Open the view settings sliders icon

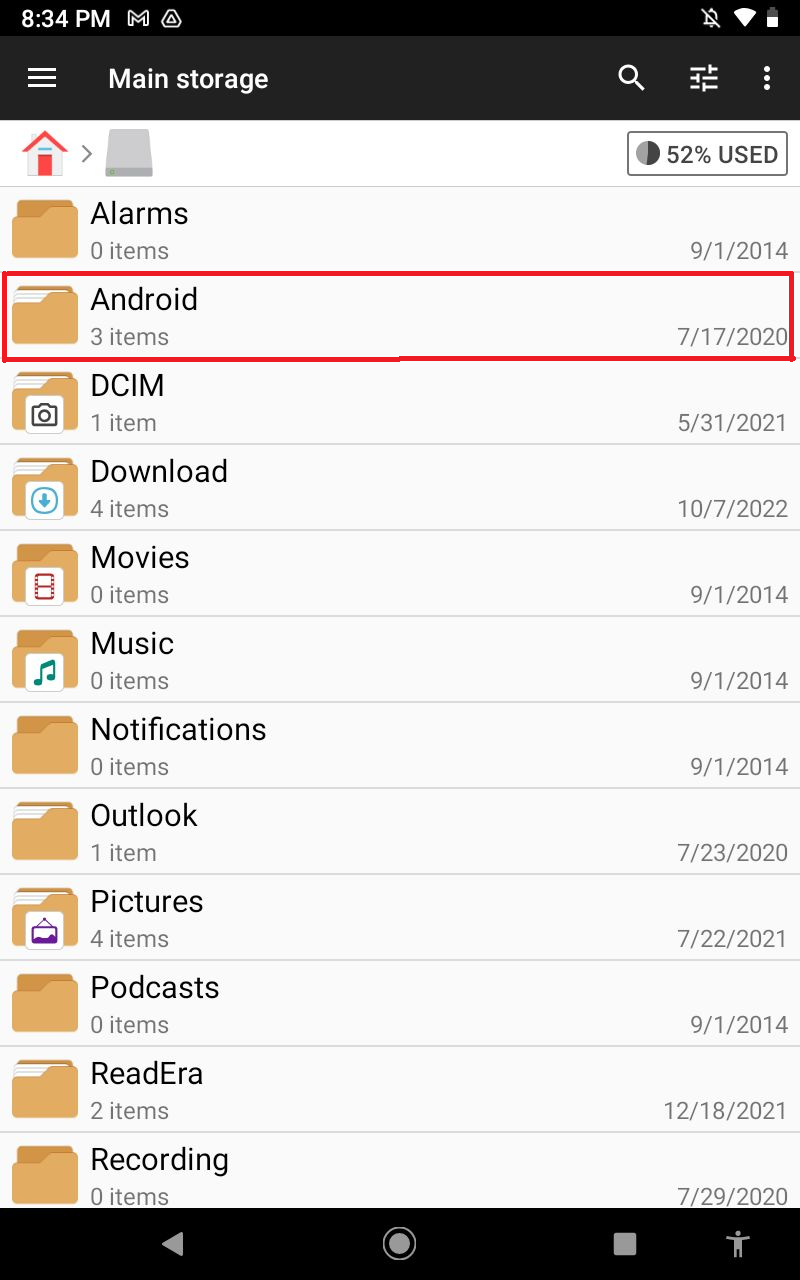[x=704, y=78]
